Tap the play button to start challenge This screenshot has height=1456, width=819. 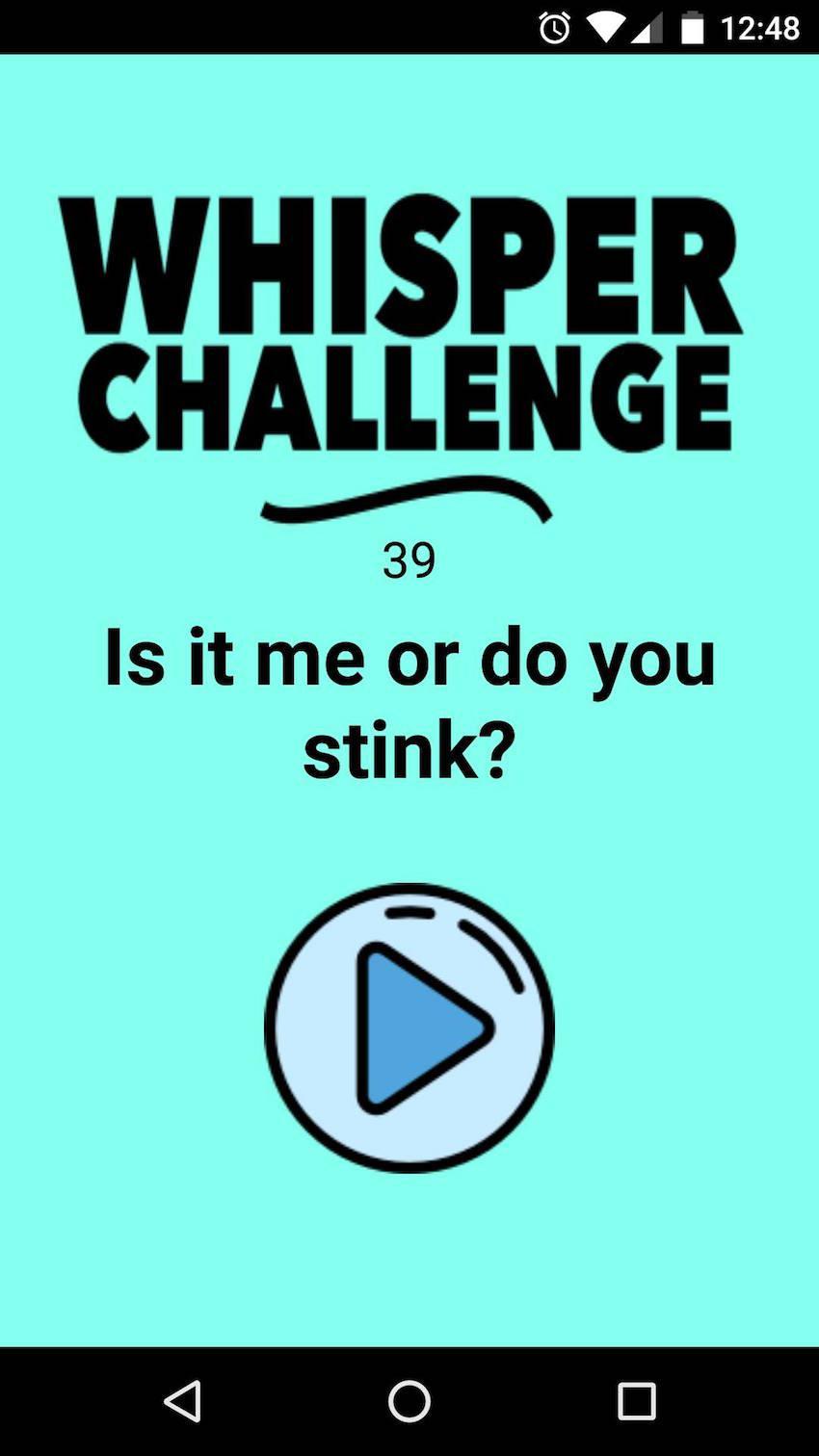[x=409, y=1026]
